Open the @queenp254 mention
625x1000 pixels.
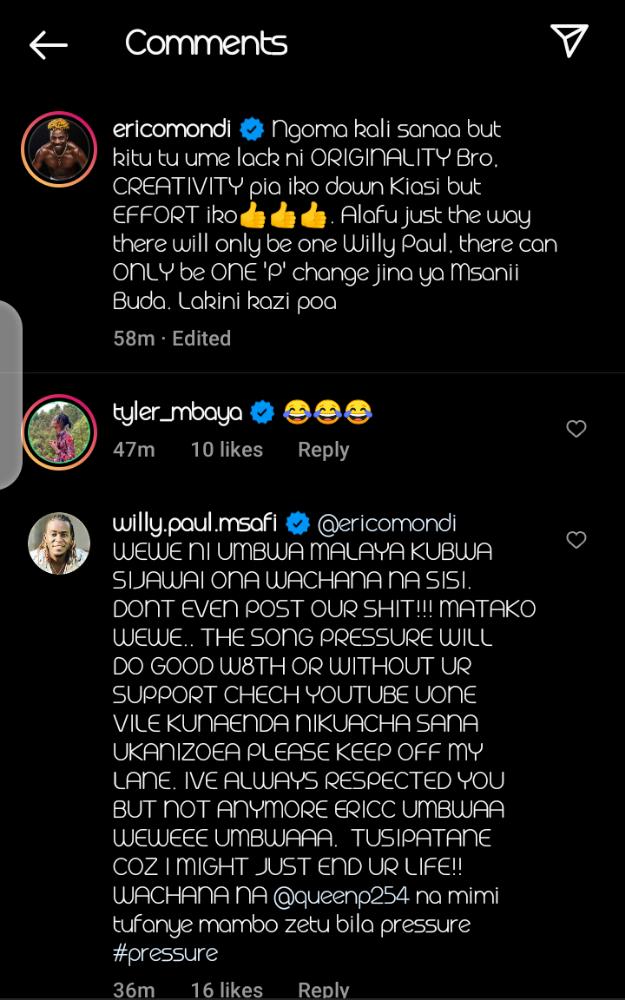[x=341, y=896]
